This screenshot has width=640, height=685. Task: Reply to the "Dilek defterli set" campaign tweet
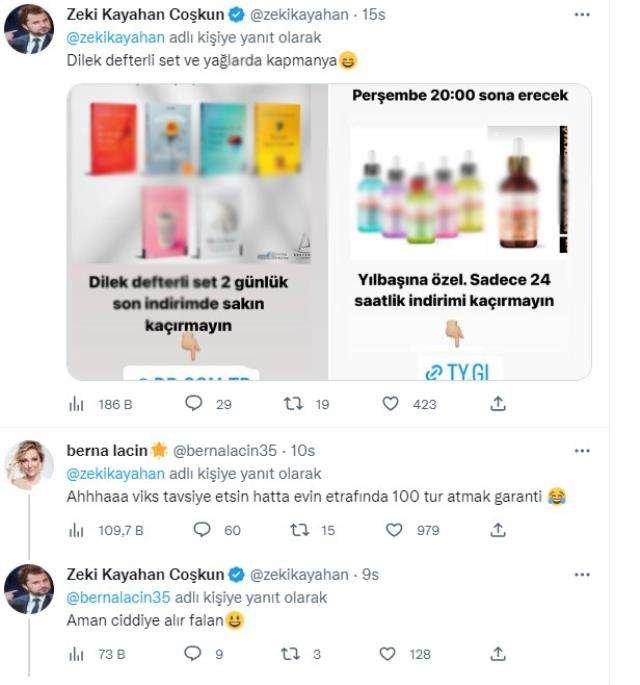coord(195,405)
